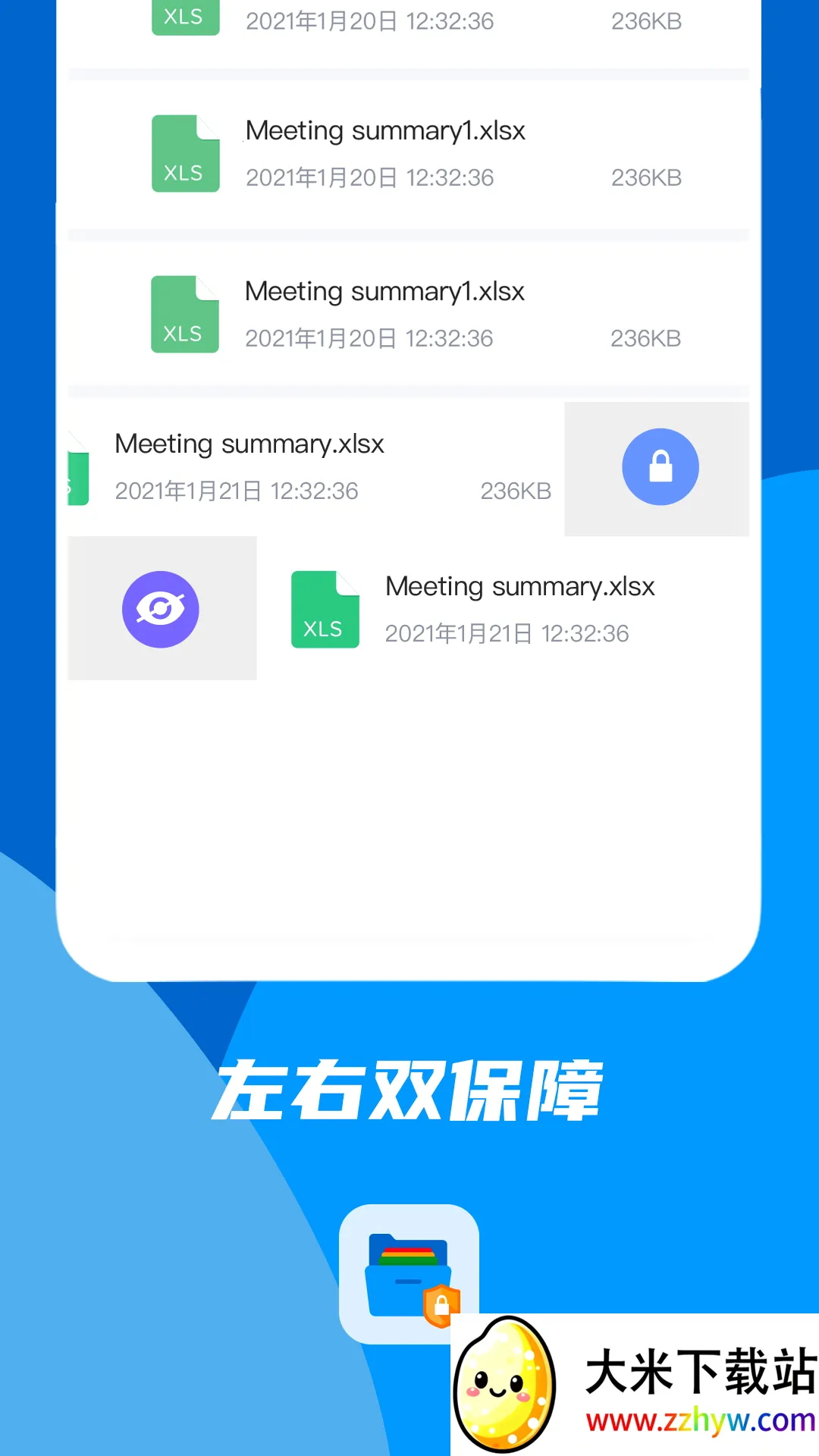Open the Meeting summary.xlsx dated January 21
This screenshot has height=1456, width=819.
coord(519,586)
